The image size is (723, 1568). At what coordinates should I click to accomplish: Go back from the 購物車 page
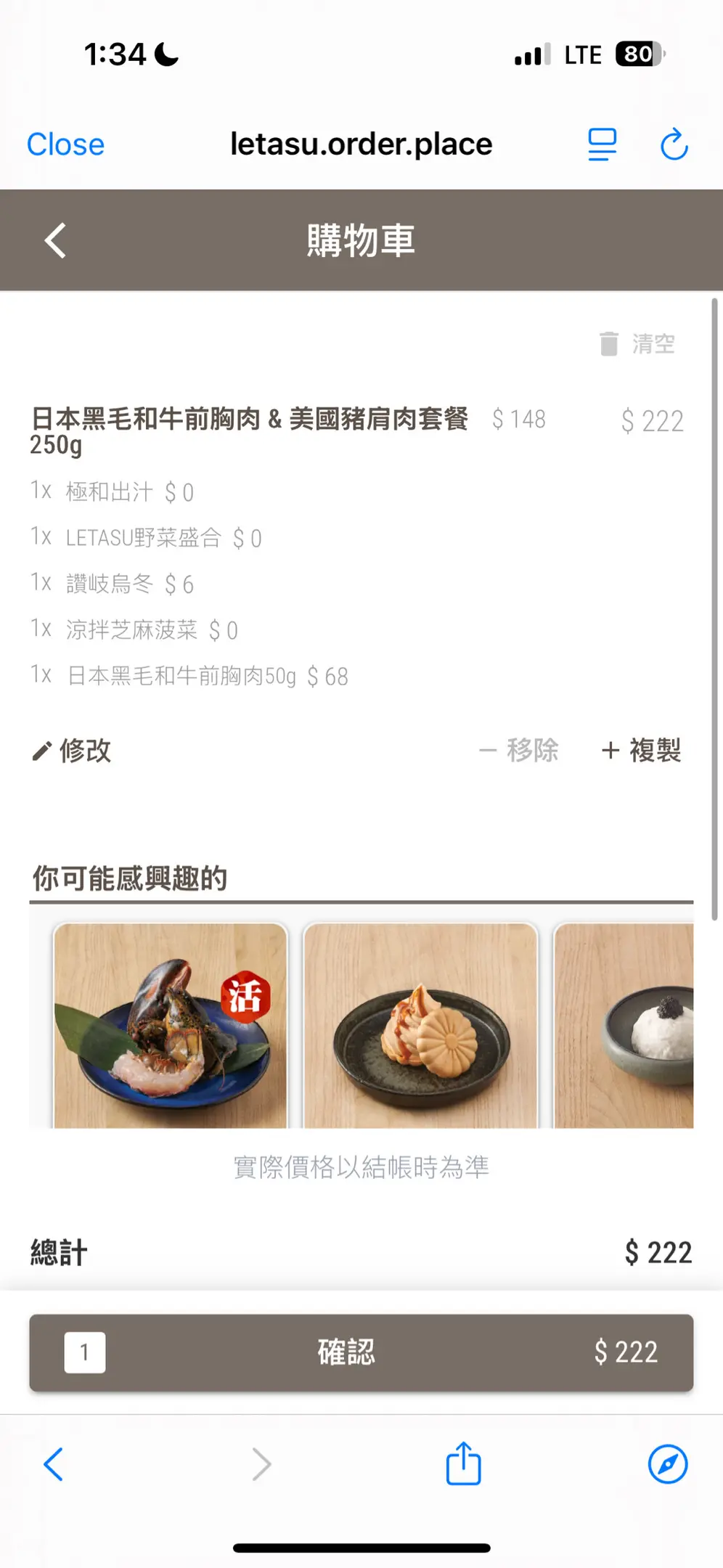tap(56, 240)
